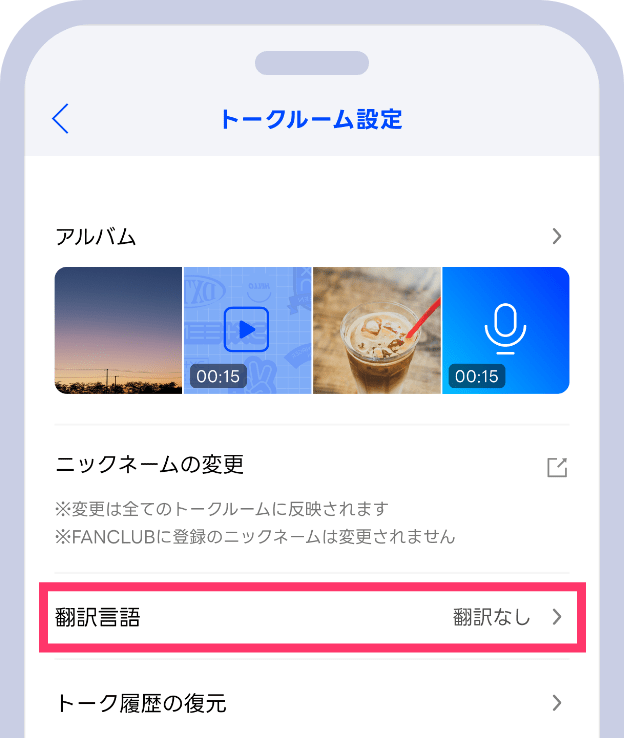Open the アルバム album row
The width and height of the screenshot is (624, 738).
tap(311, 237)
